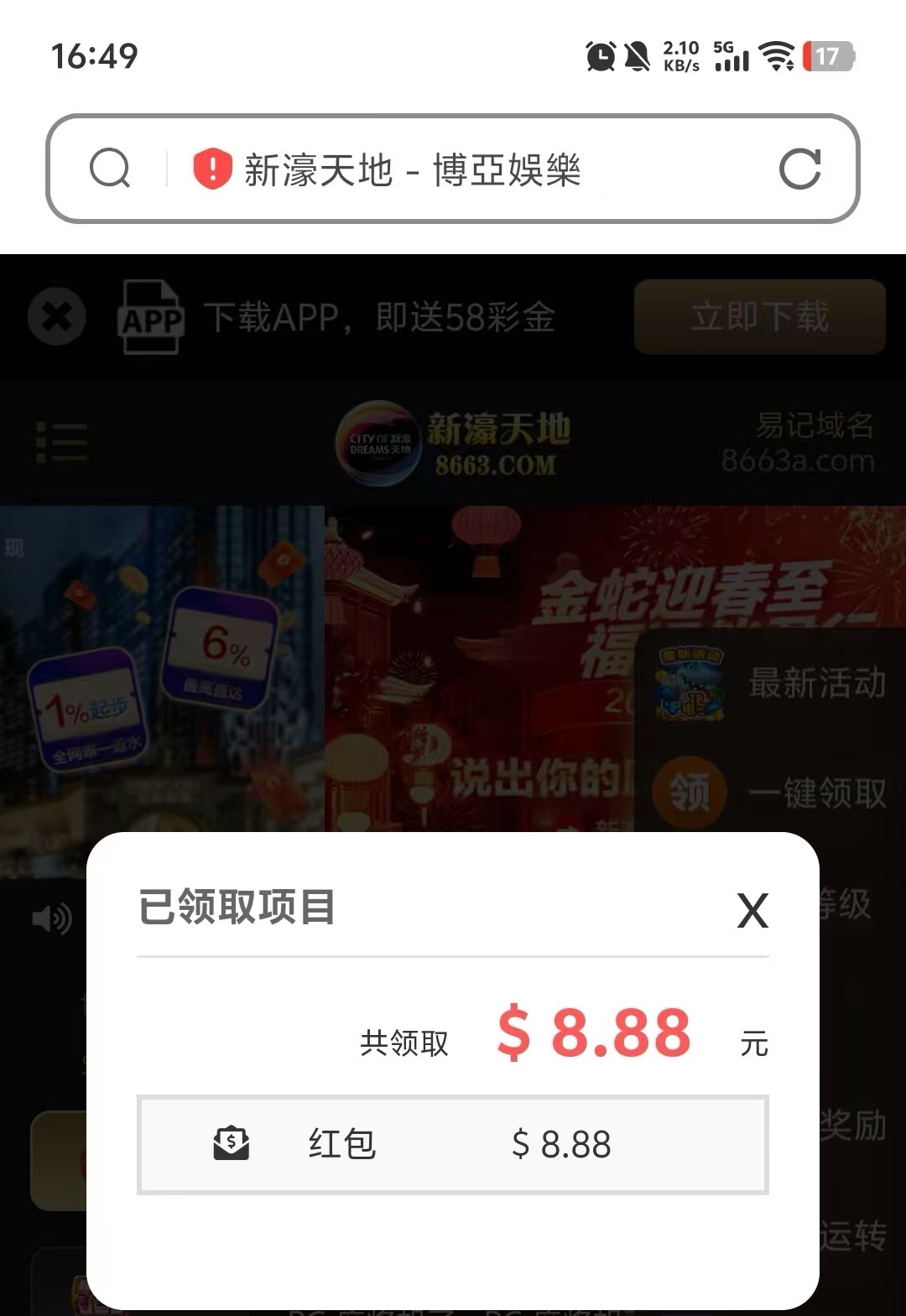906x1316 pixels.
Task: View the security warning shield icon
Action: pyautogui.click(x=212, y=170)
